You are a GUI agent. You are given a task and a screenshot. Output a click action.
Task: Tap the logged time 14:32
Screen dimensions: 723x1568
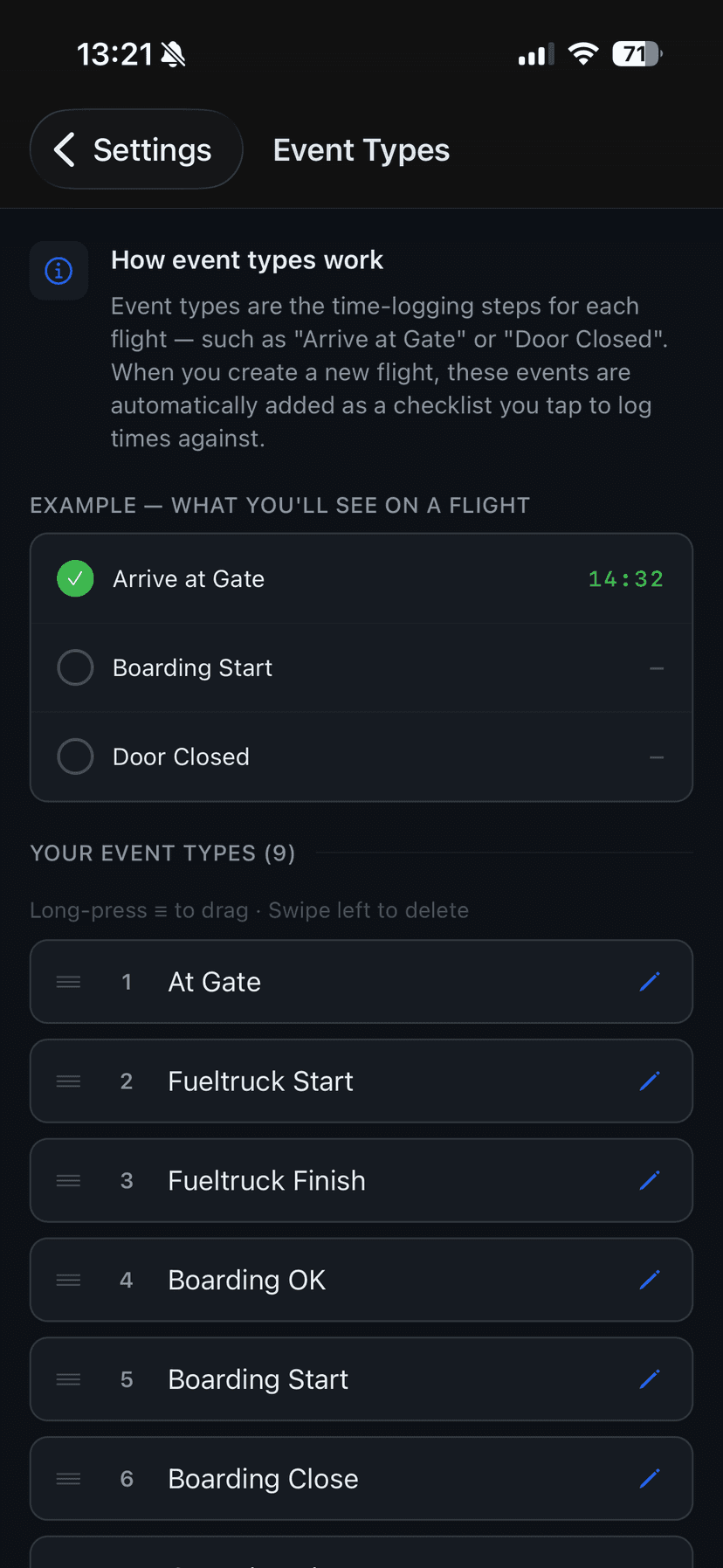click(x=625, y=578)
